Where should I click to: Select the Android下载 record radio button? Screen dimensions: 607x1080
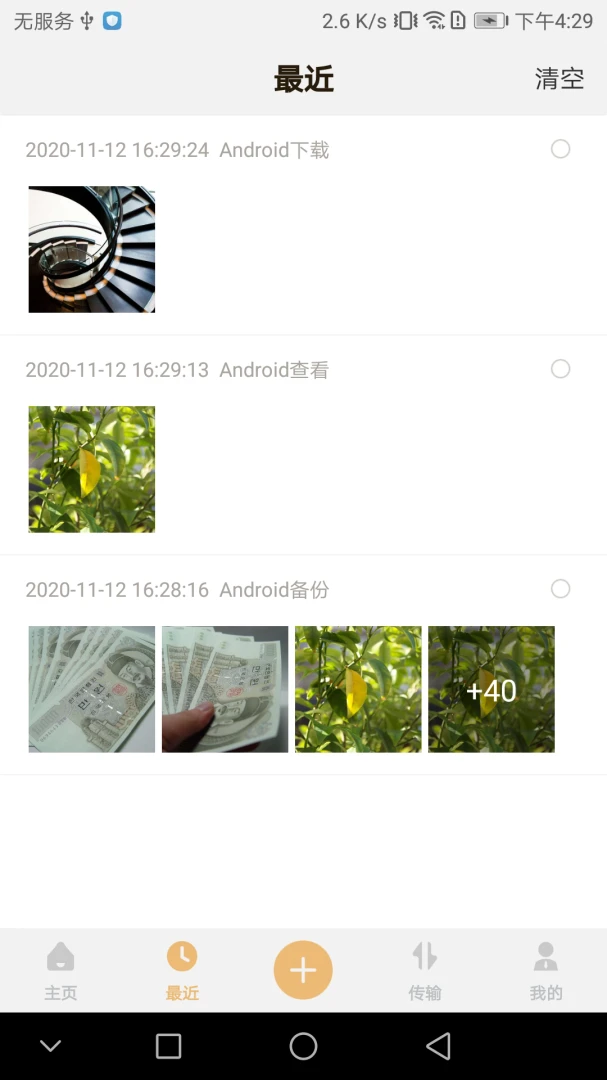(x=561, y=149)
